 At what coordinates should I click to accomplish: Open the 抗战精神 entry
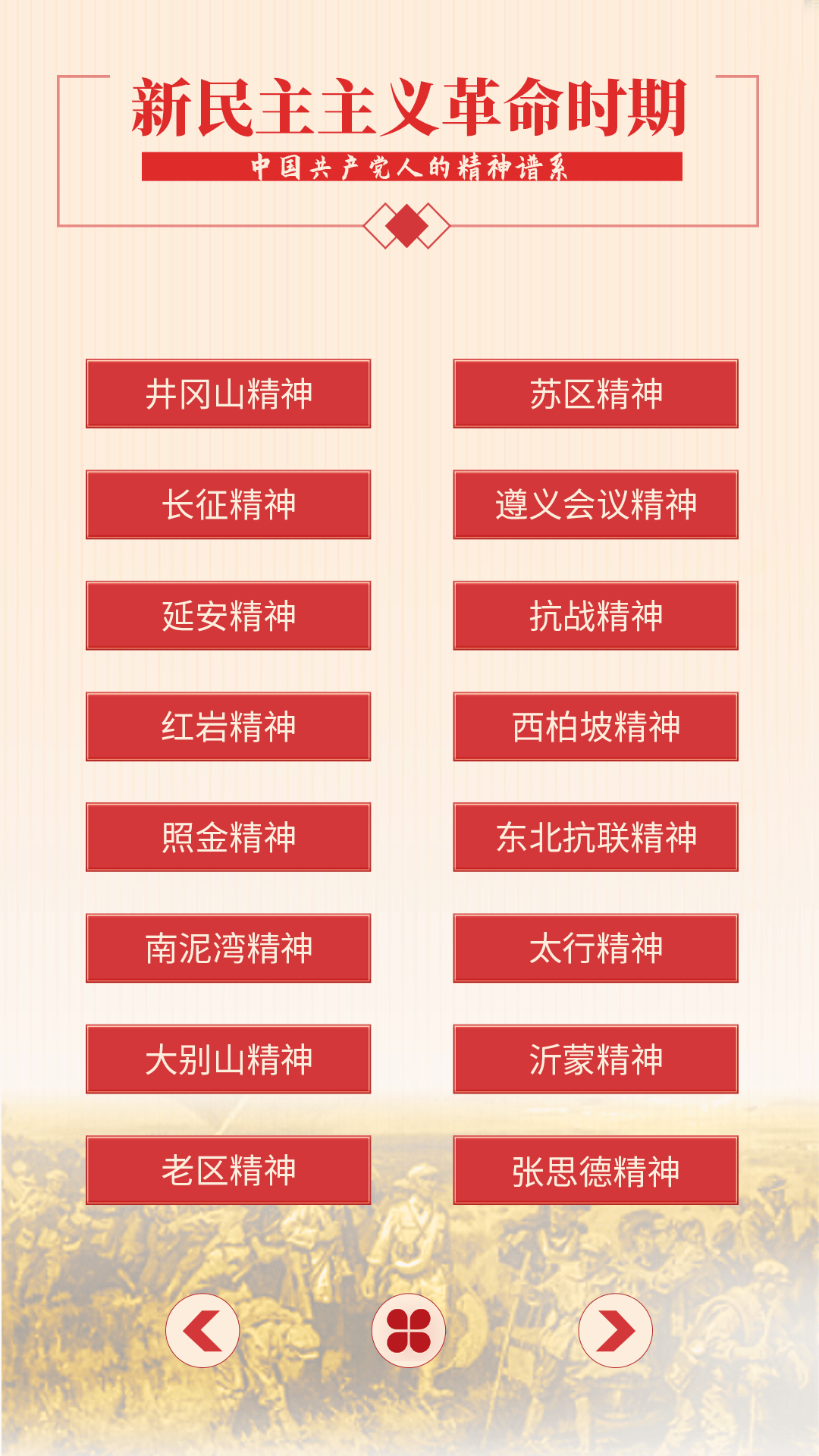coord(595,615)
